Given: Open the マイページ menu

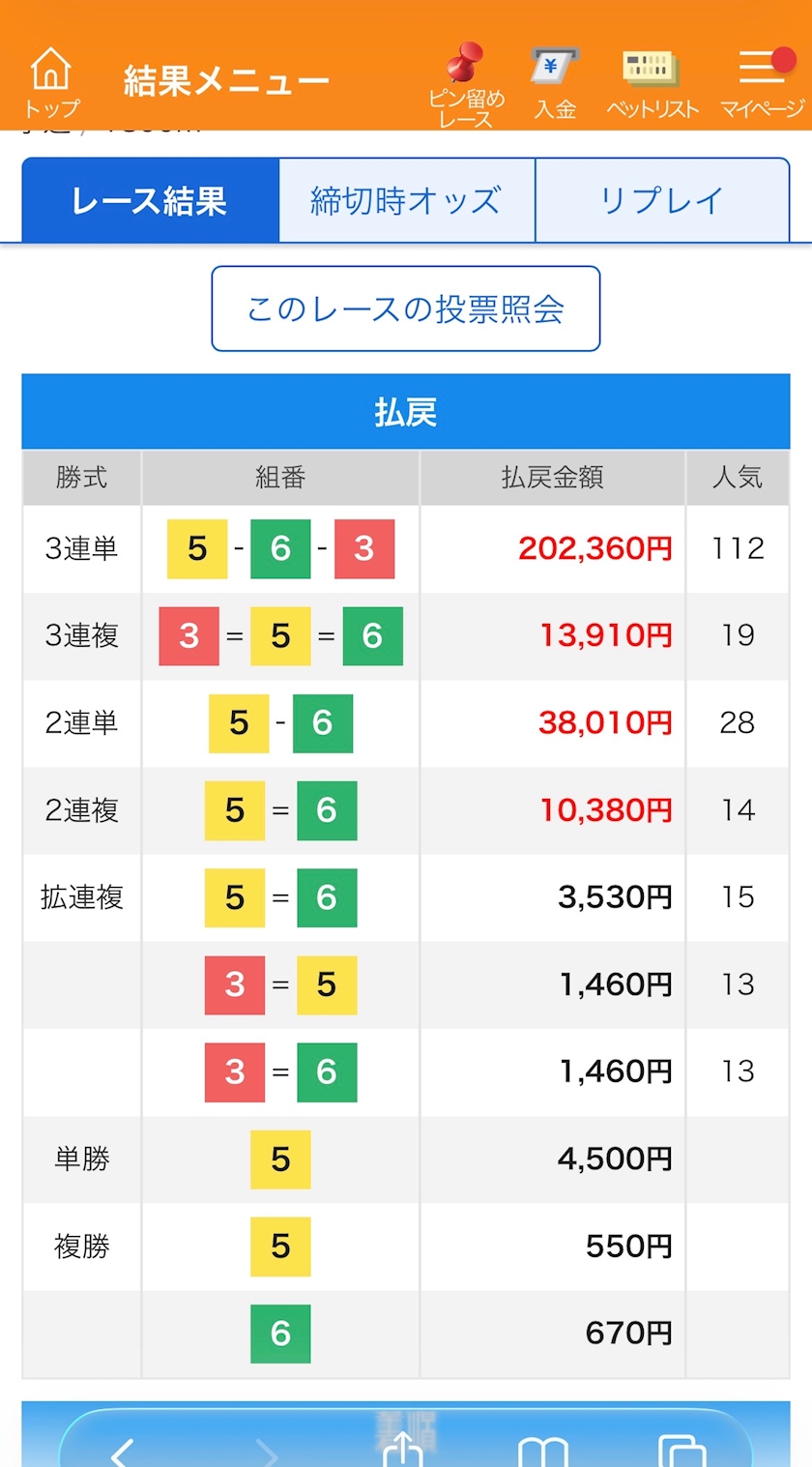Looking at the screenshot, I should point(764,83).
